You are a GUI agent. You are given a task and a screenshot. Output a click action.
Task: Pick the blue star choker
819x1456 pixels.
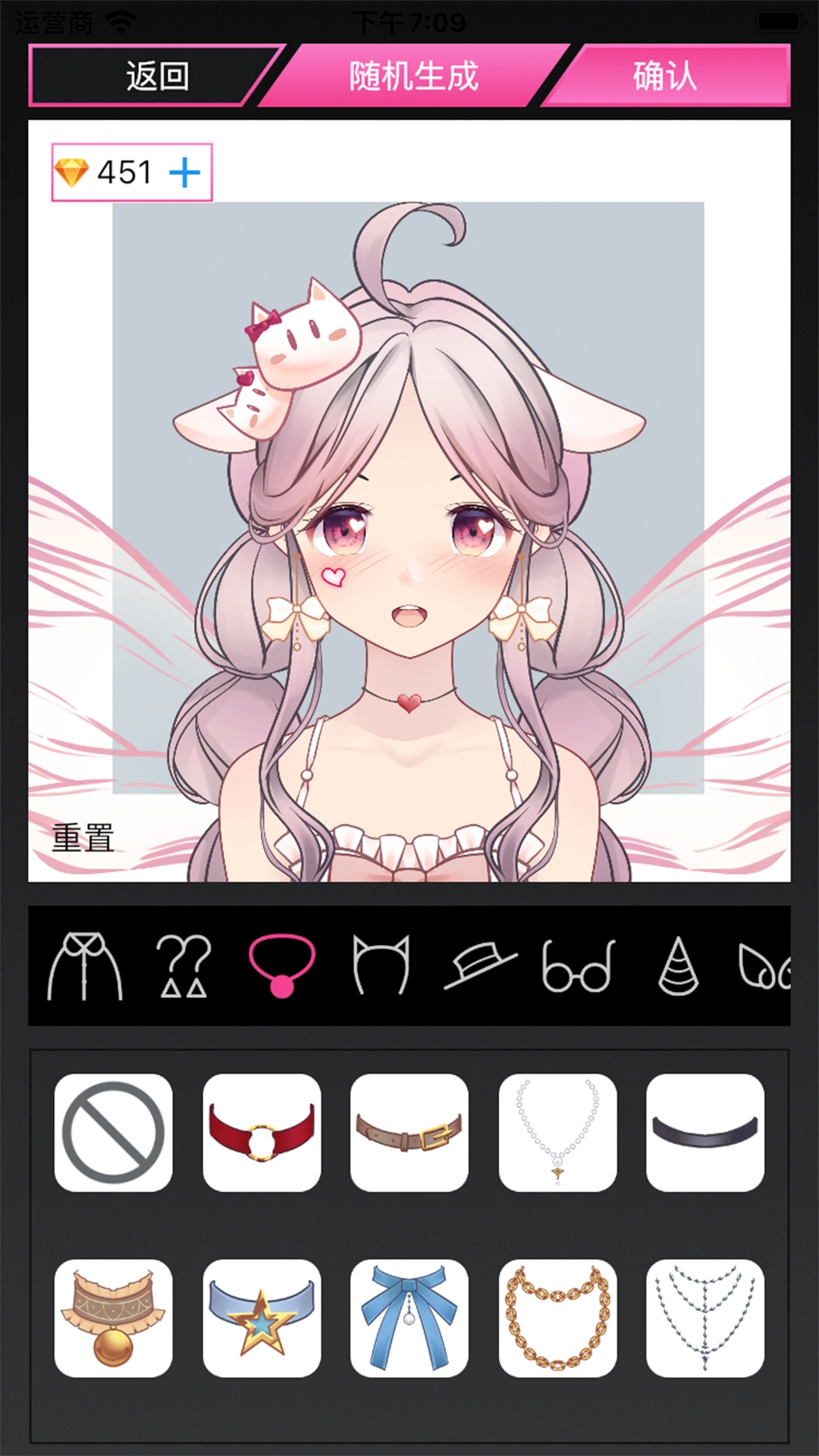click(262, 1318)
